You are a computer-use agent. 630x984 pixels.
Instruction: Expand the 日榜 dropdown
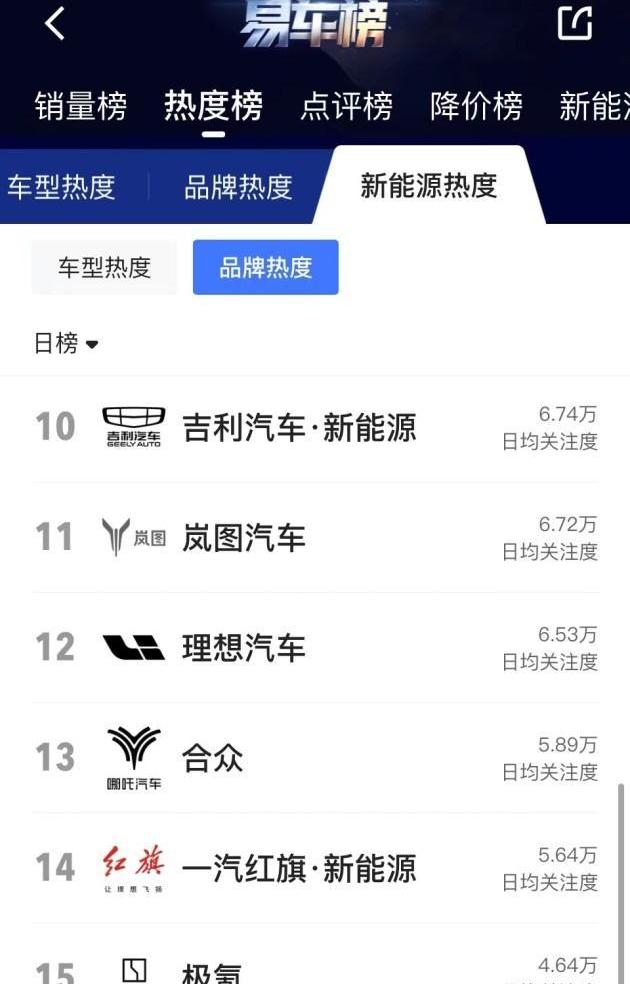pyautogui.click(x=66, y=344)
